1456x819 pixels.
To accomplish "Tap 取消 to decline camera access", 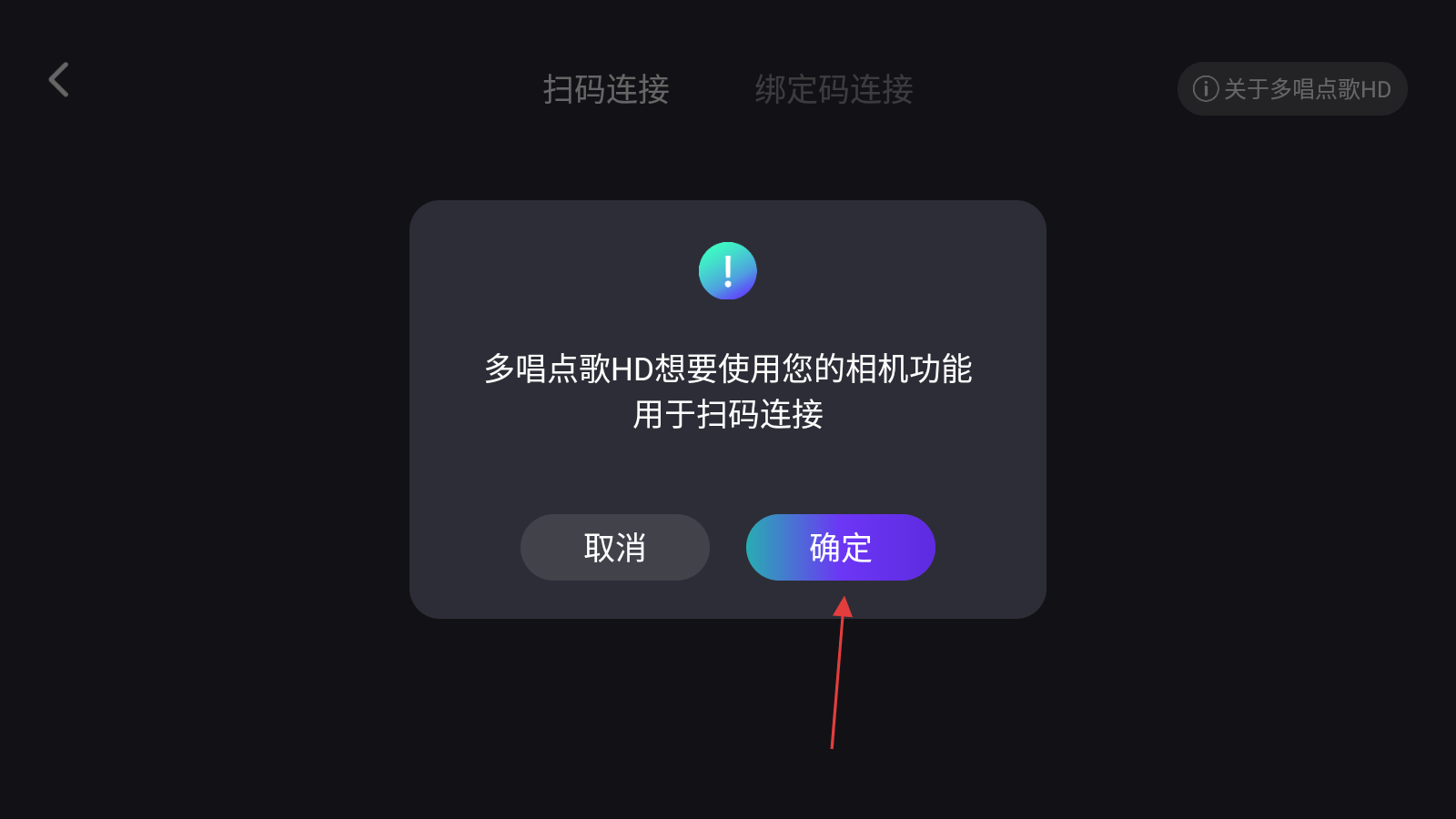I will 614,548.
